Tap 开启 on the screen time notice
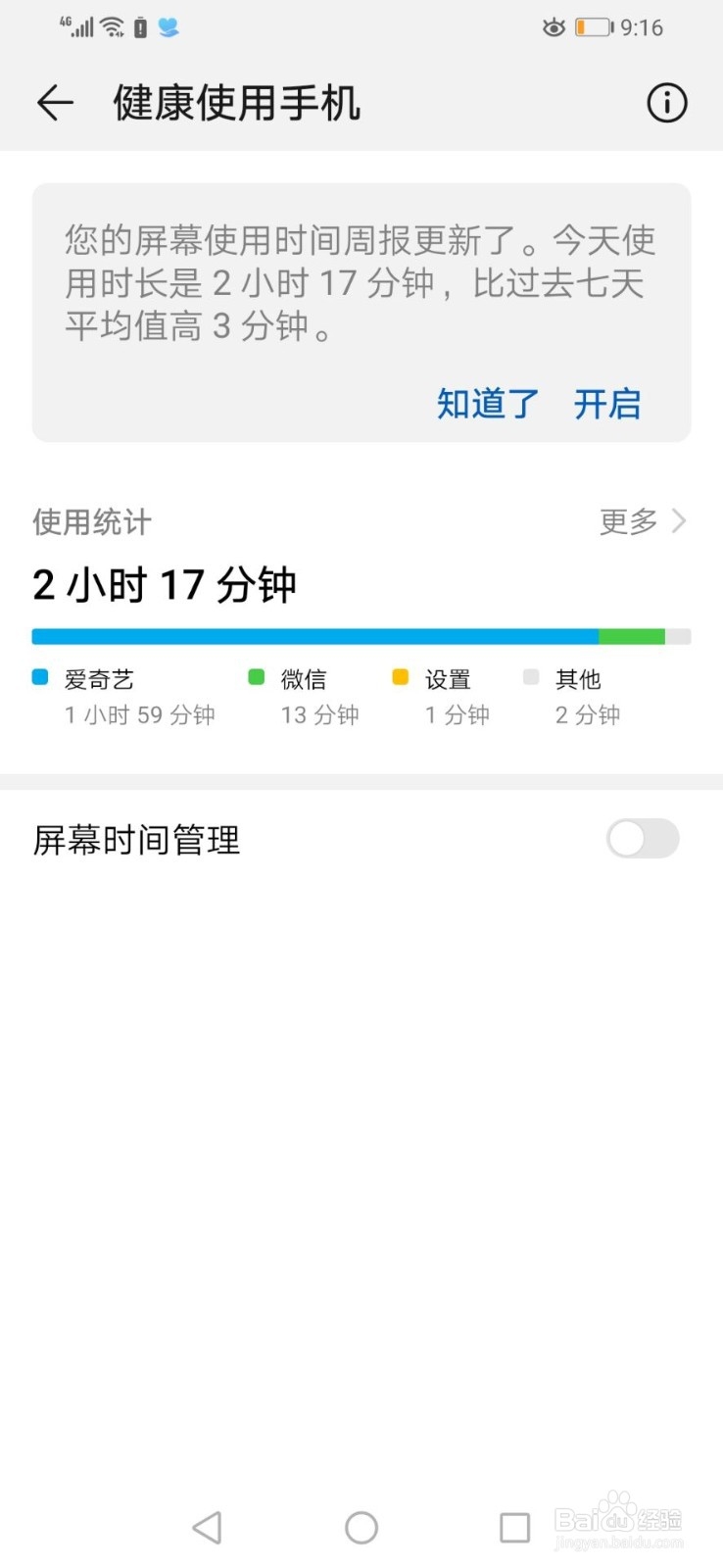The image size is (723, 1568). (606, 403)
